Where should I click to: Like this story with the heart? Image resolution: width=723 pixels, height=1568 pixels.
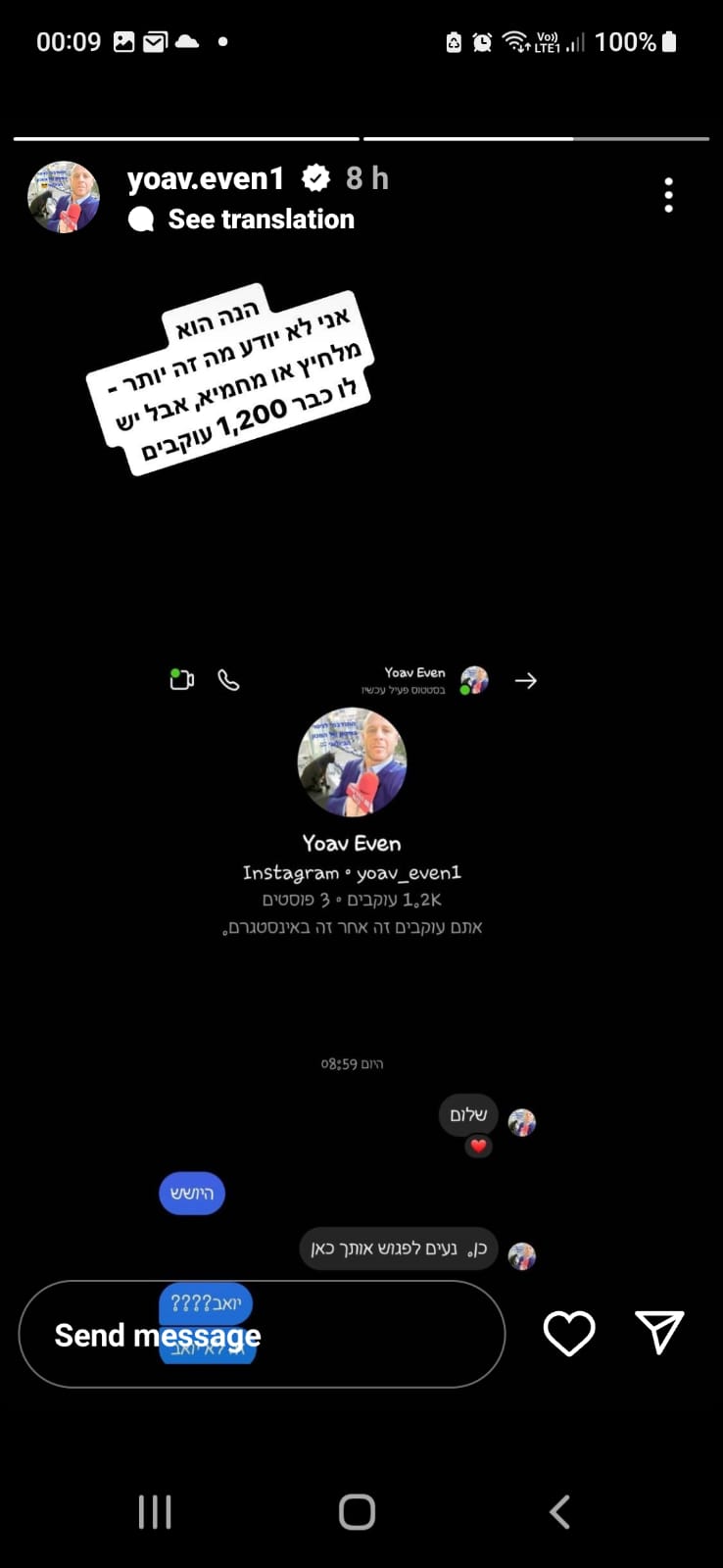coord(569,1333)
